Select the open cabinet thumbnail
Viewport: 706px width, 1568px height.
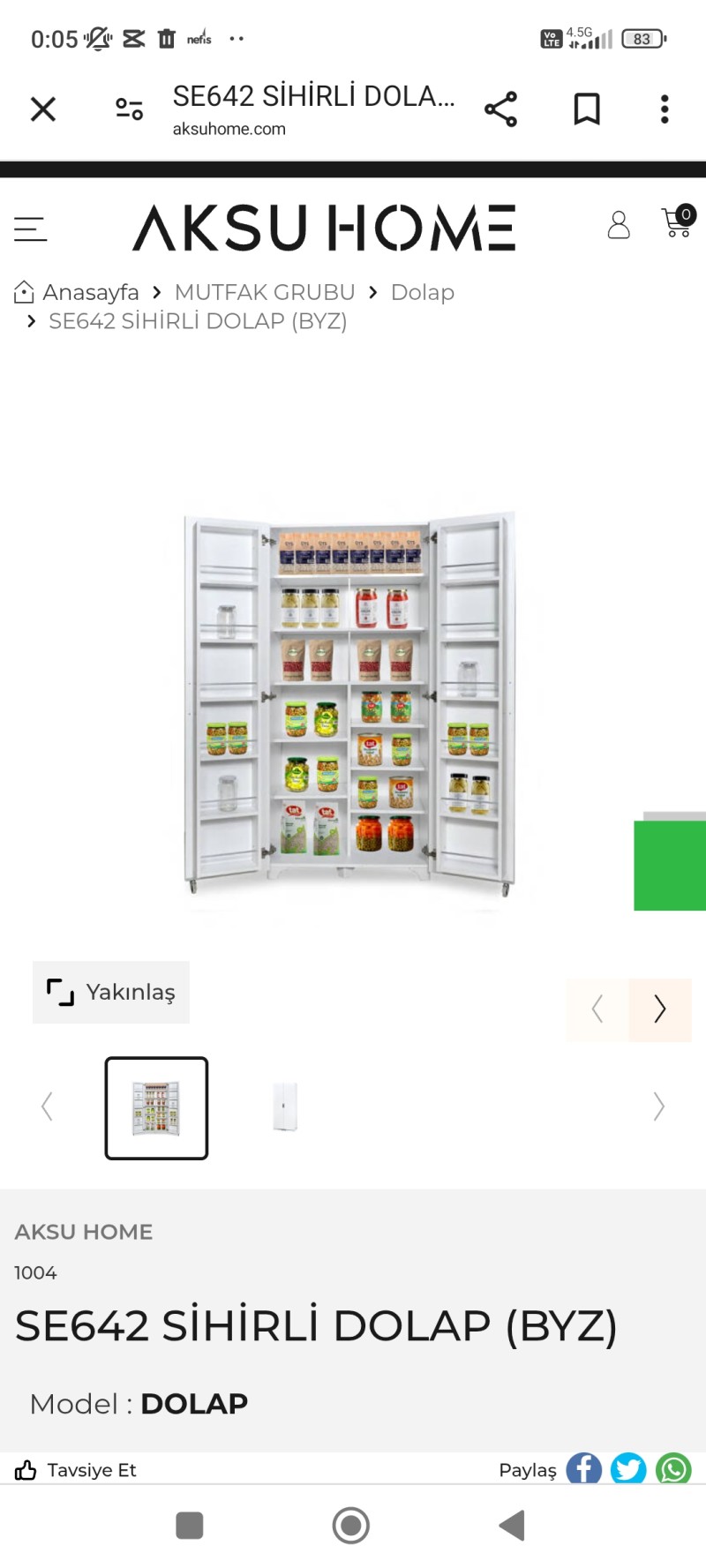tap(156, 1107)
